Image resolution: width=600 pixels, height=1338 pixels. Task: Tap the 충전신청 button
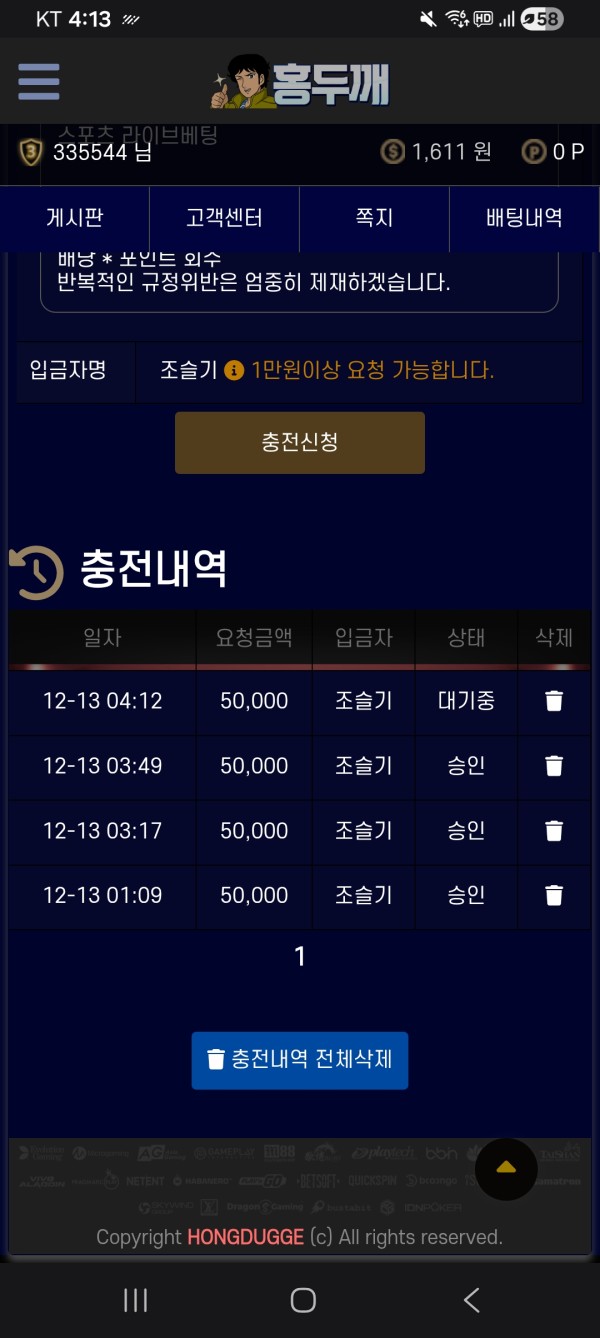tap(300, 442)
